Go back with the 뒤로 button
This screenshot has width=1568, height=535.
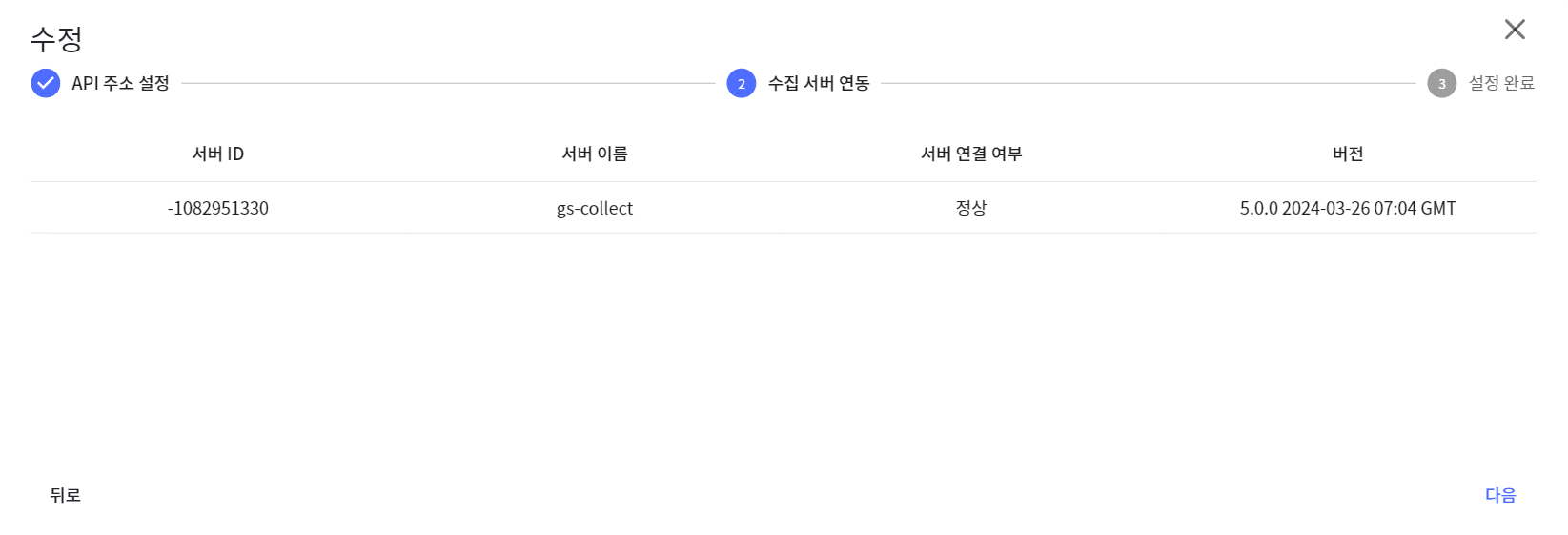pos(66,495)
